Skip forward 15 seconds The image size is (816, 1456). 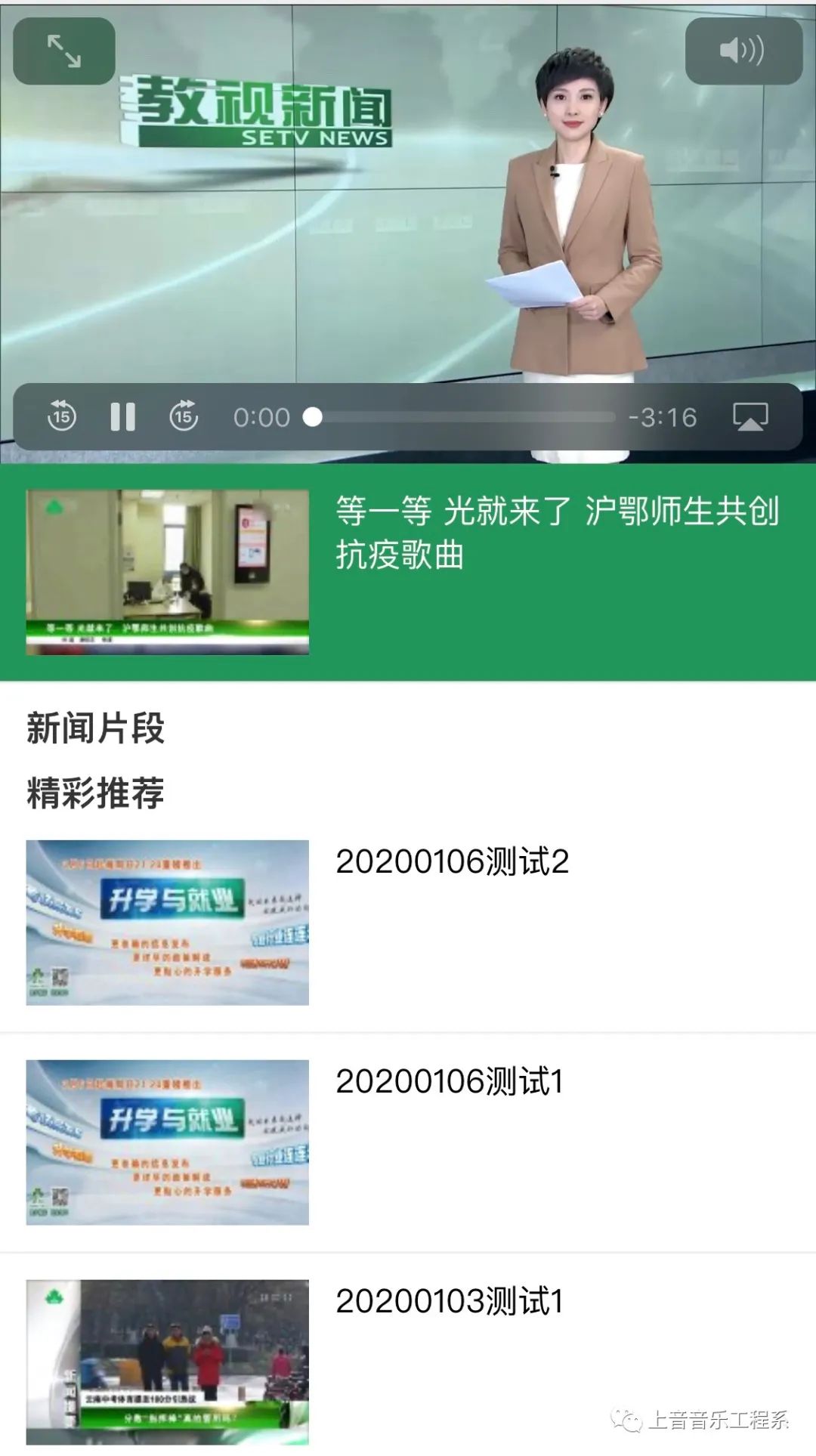click(x=184, y=416)
